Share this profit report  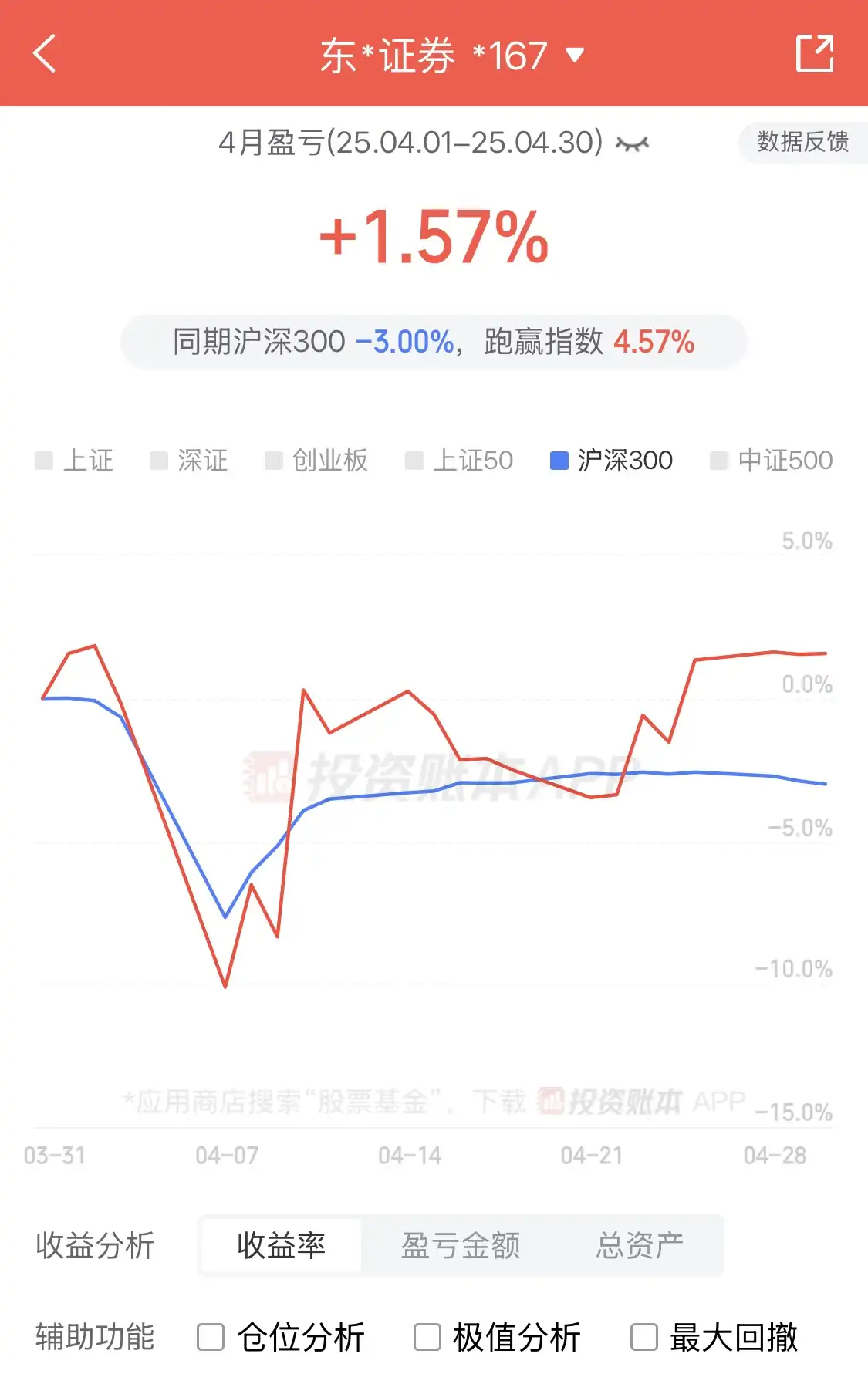tap(814, 54)
